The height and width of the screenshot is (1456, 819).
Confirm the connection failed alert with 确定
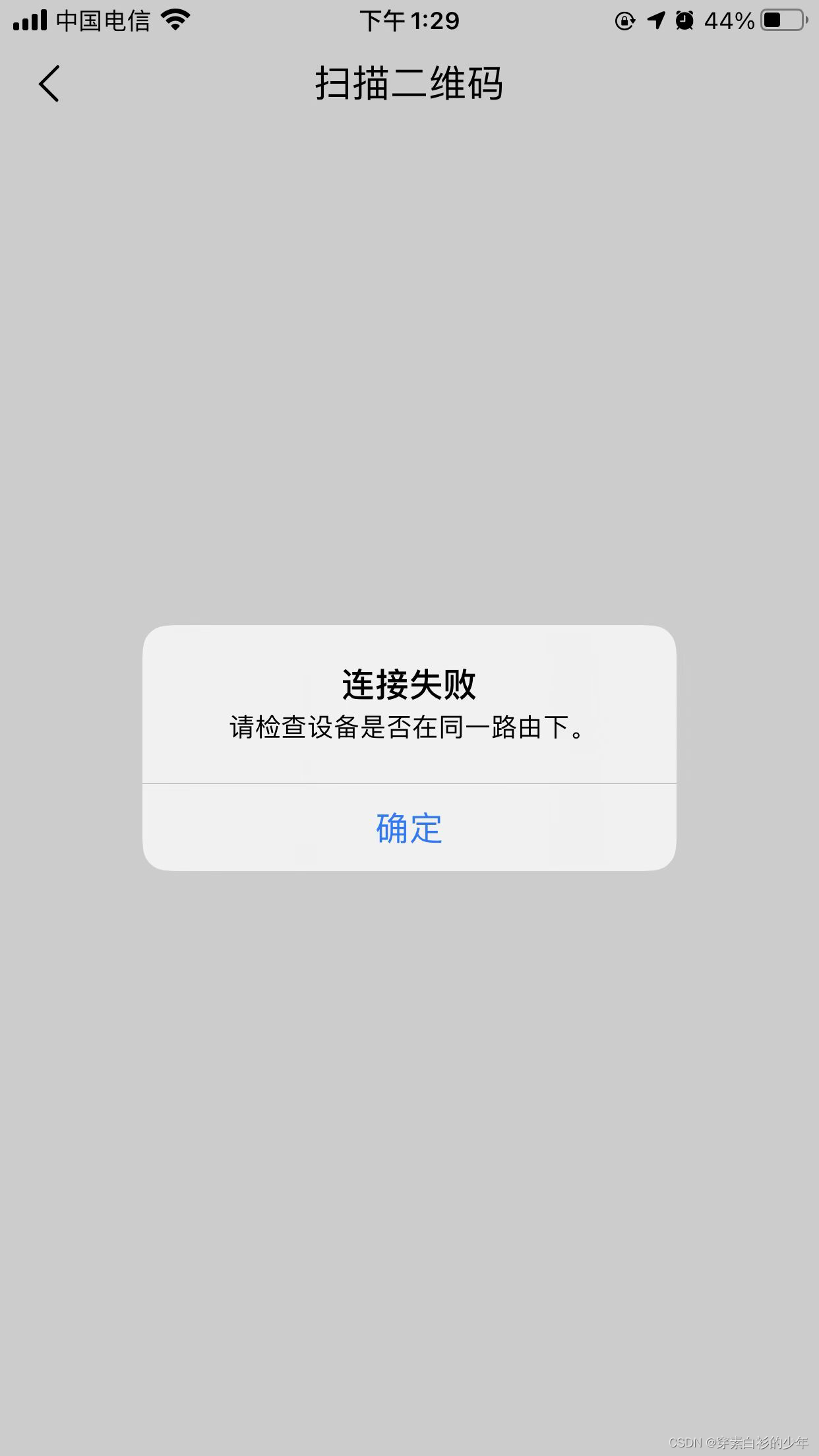[x=409, y=828]
